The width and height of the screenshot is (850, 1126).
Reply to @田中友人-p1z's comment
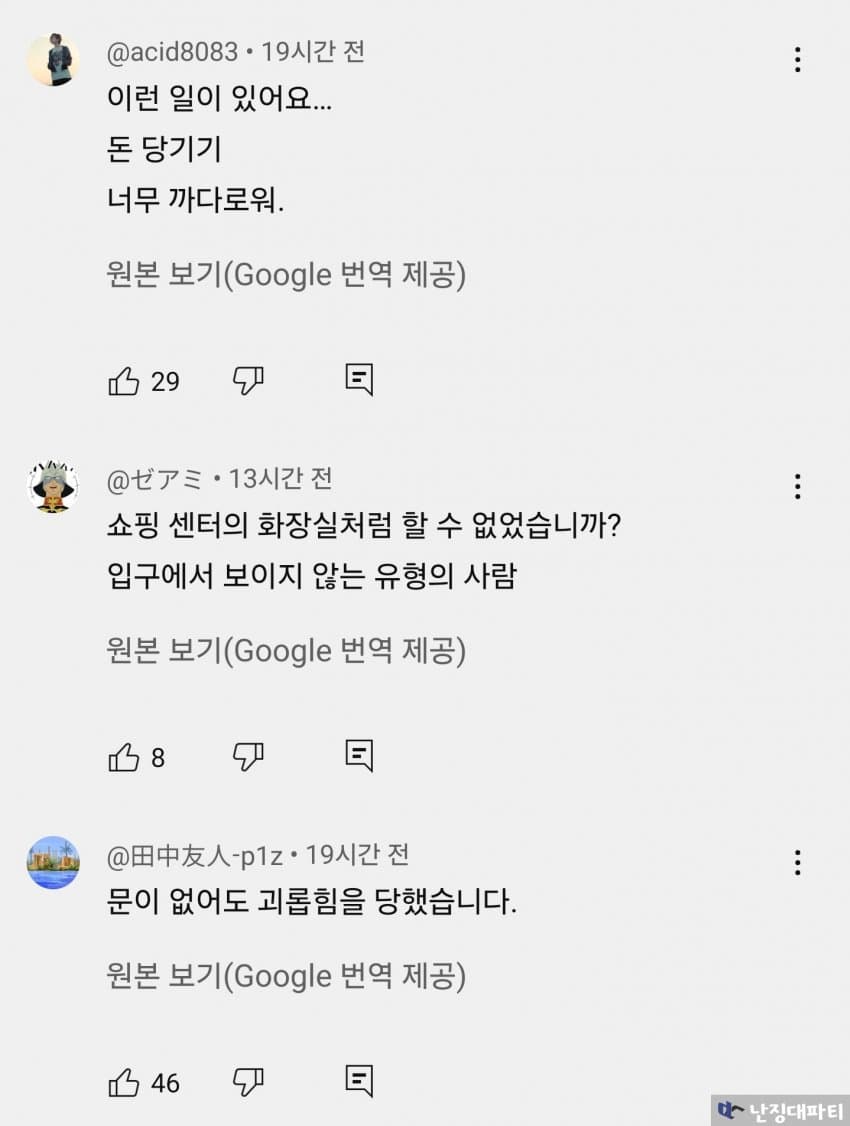click(359, 1080)
